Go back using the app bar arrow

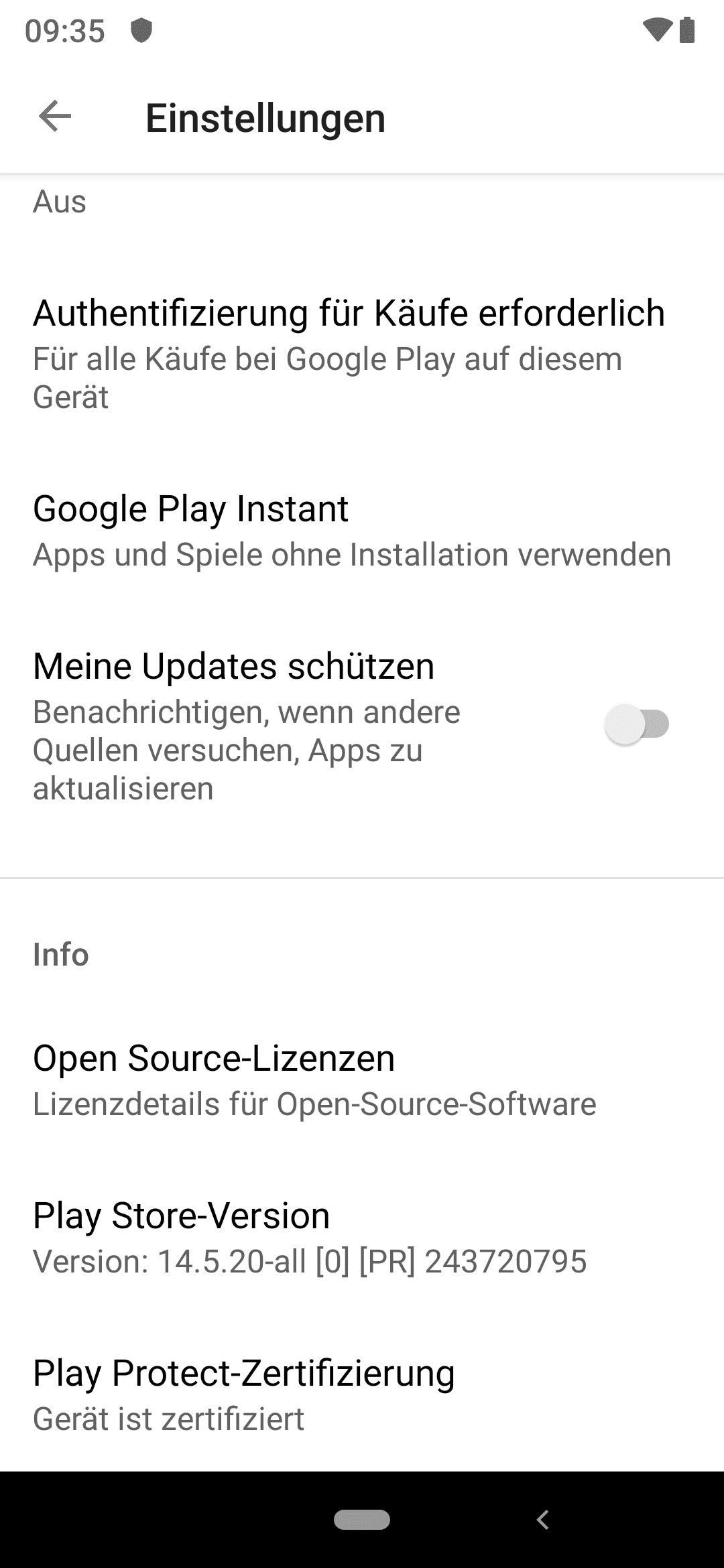tap(55, 117)
